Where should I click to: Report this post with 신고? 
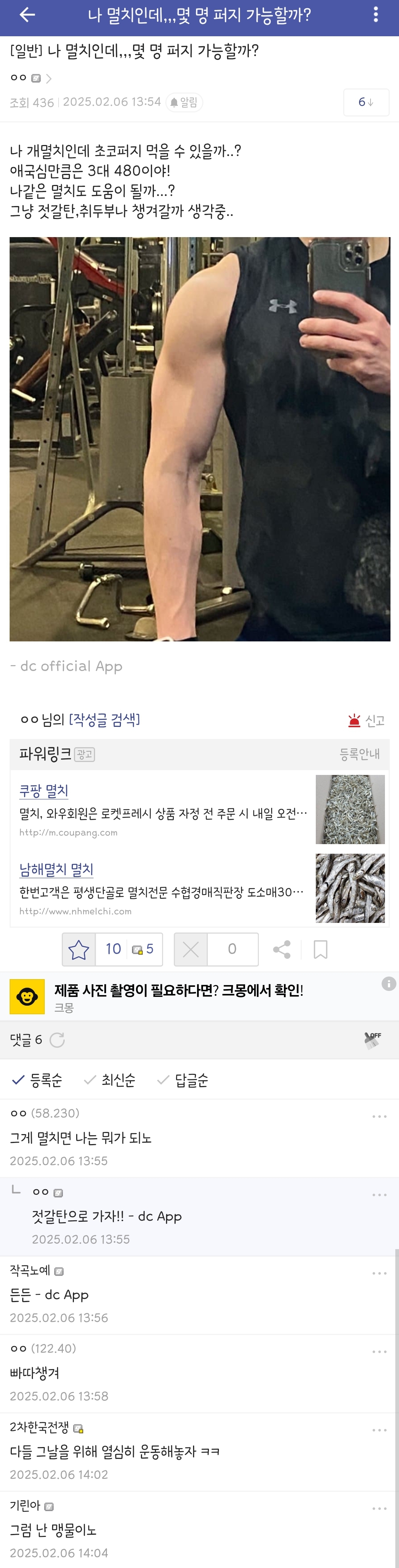[x=366, y=721]
